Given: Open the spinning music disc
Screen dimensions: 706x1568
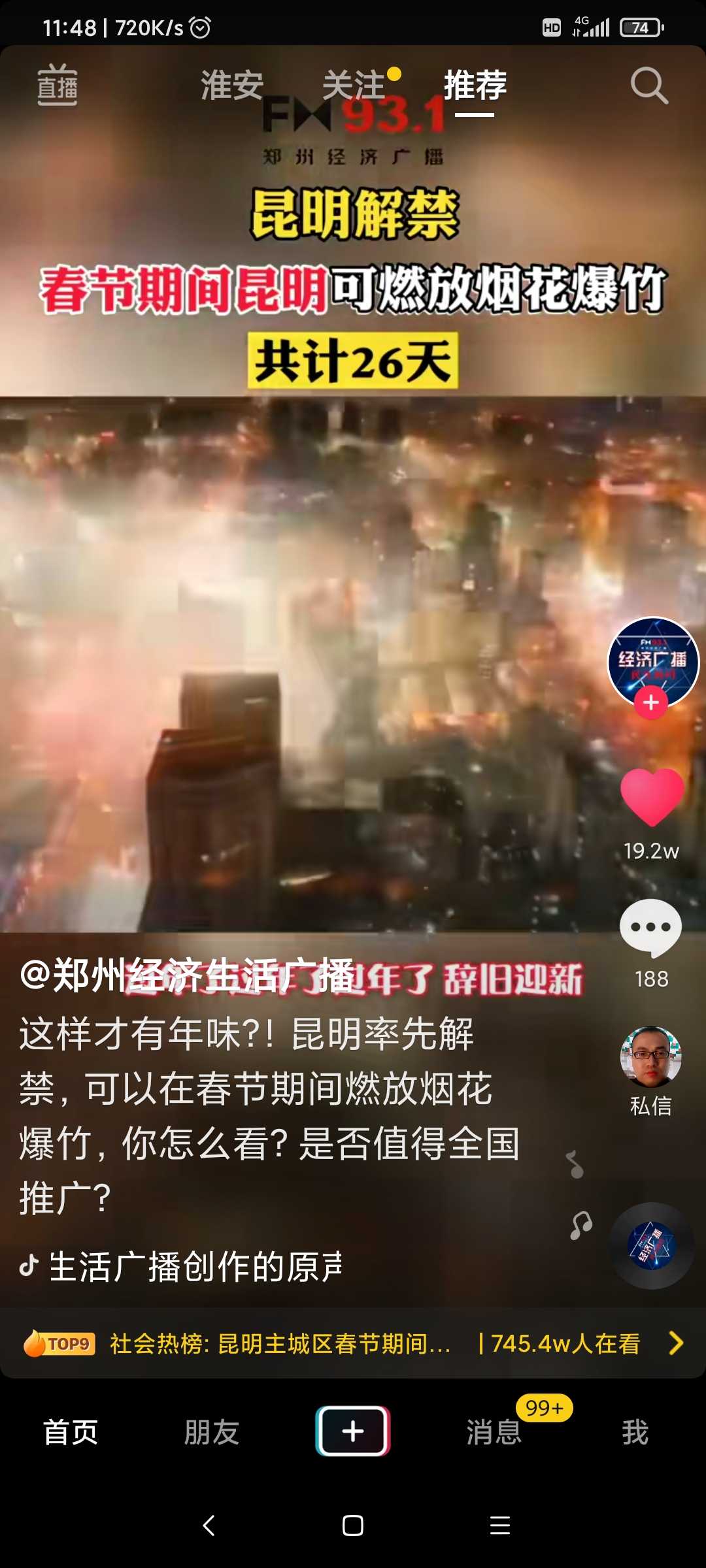Looking at the screenshot, I should point(652,1245).
